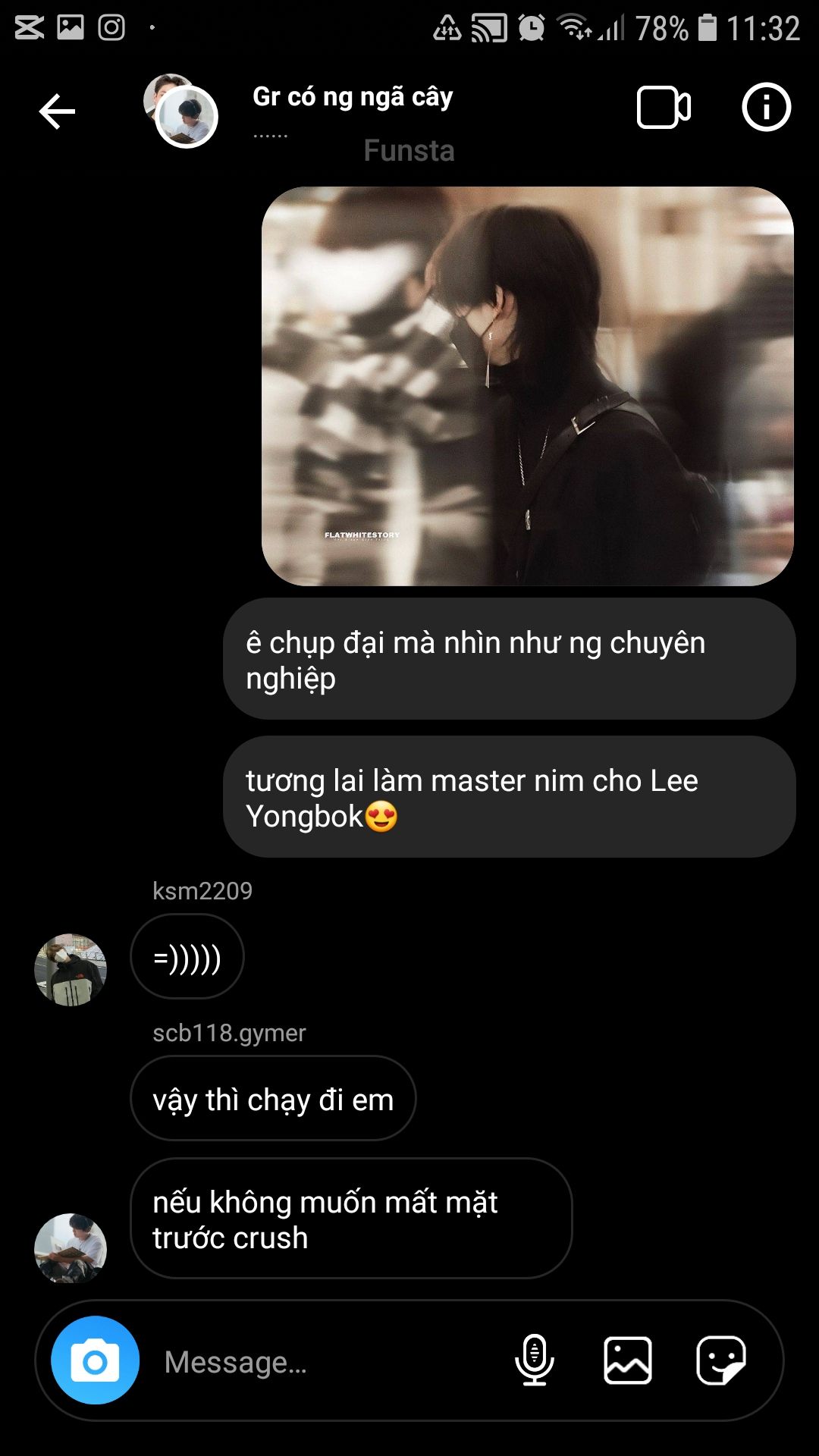Go back using the top-left arrow
Screen dimensions: 819x1456
(57, 111)
